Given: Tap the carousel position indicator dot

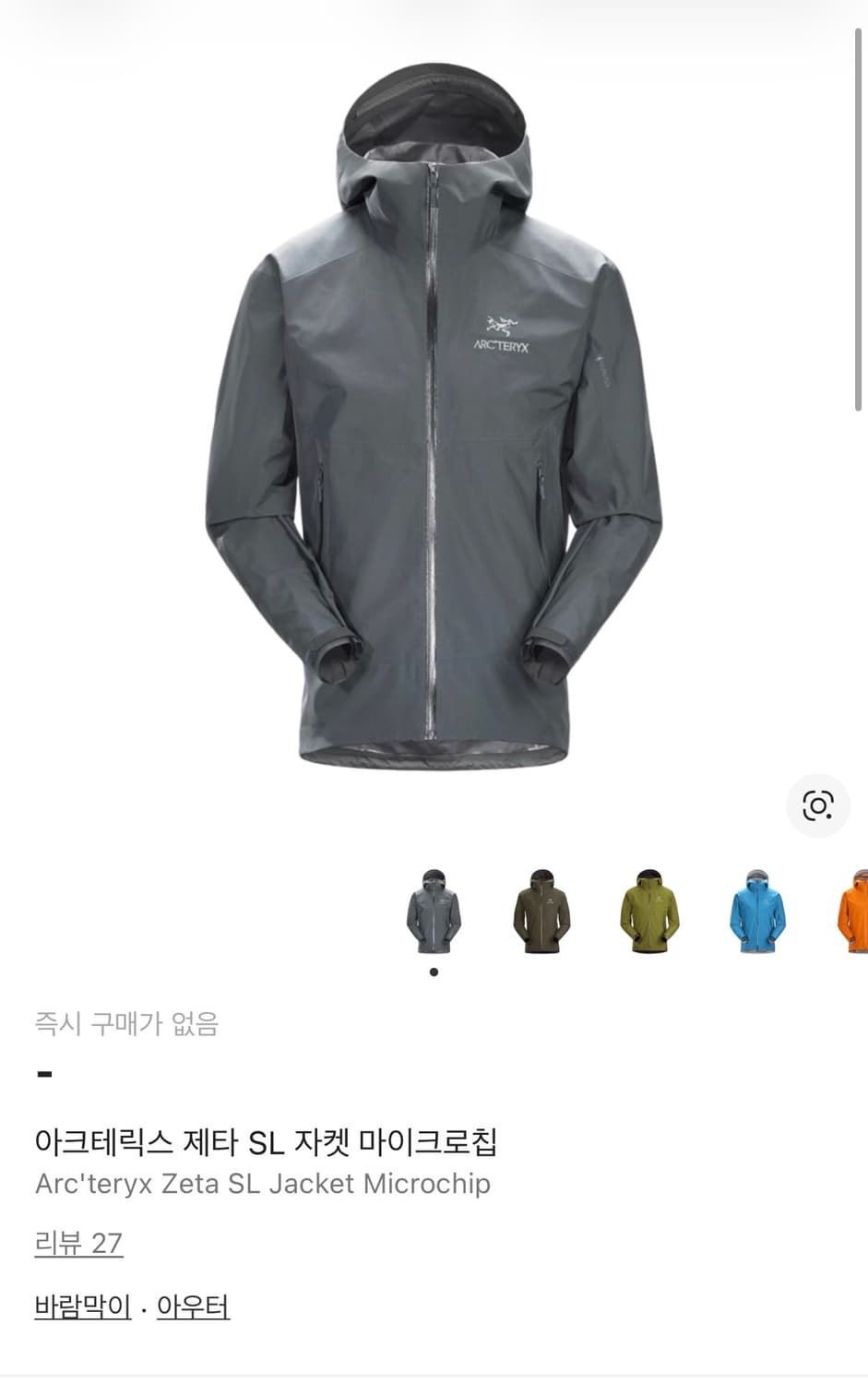Looking at the screenshot, I should coord(433,971).
